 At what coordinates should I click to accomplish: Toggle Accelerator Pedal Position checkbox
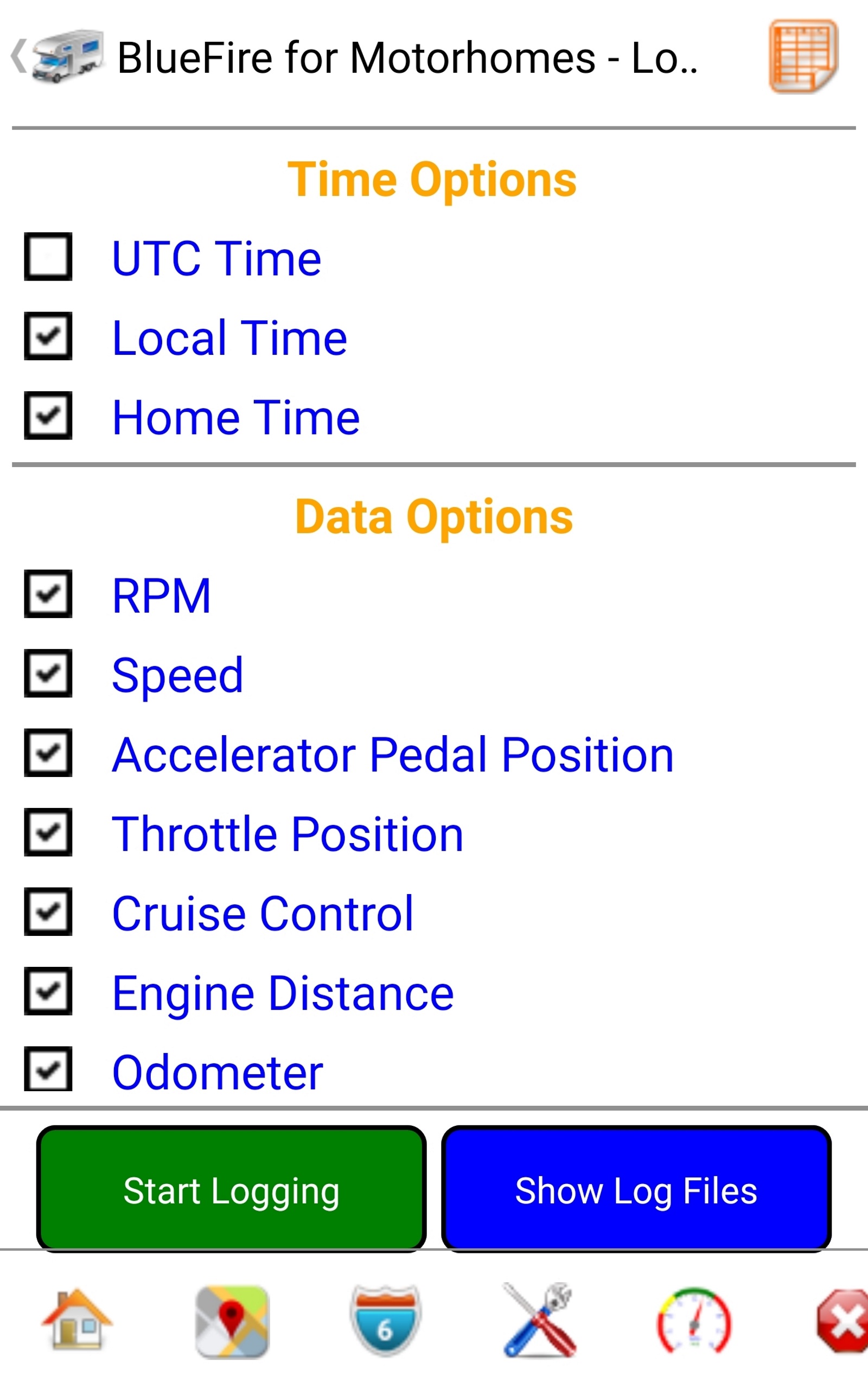pos(48,753)
